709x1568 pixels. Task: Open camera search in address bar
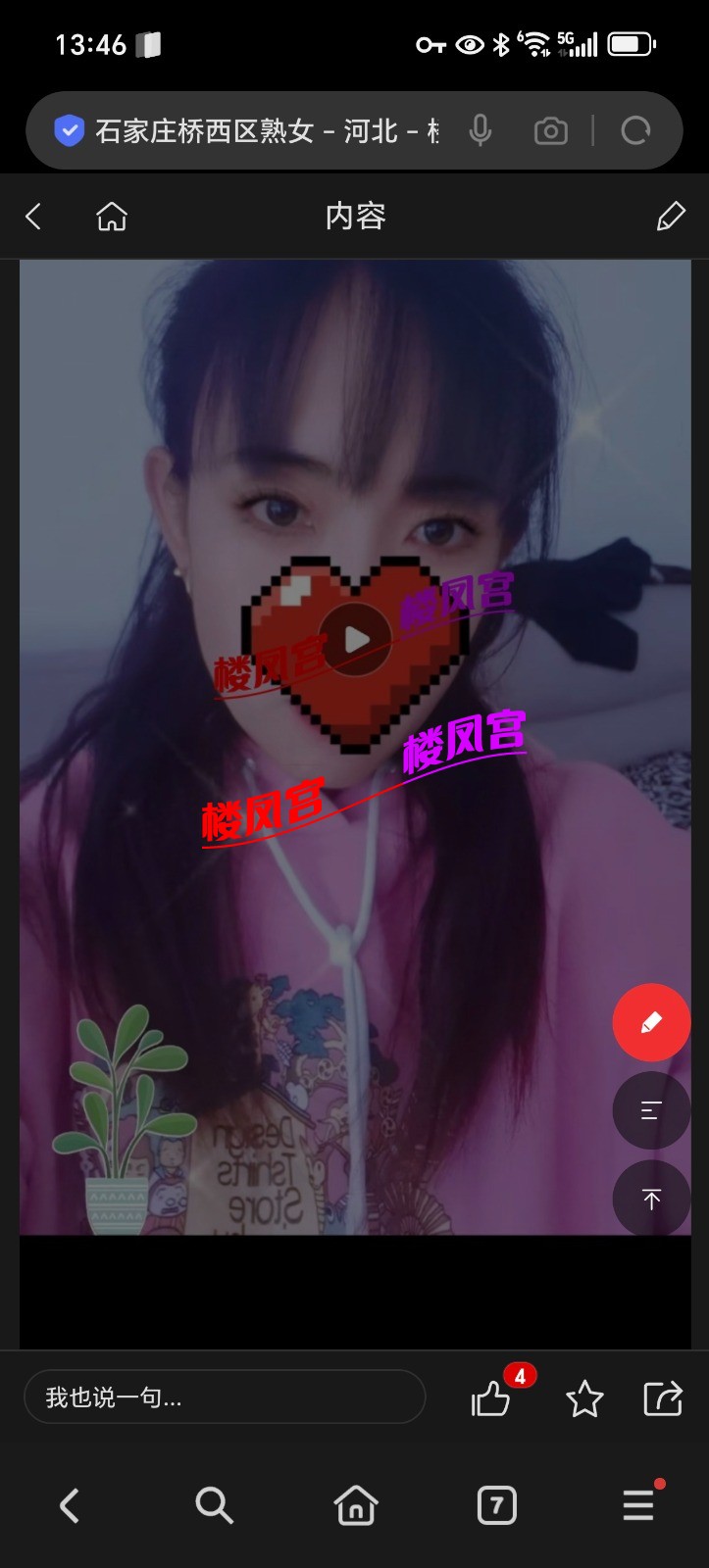[550, 130]
